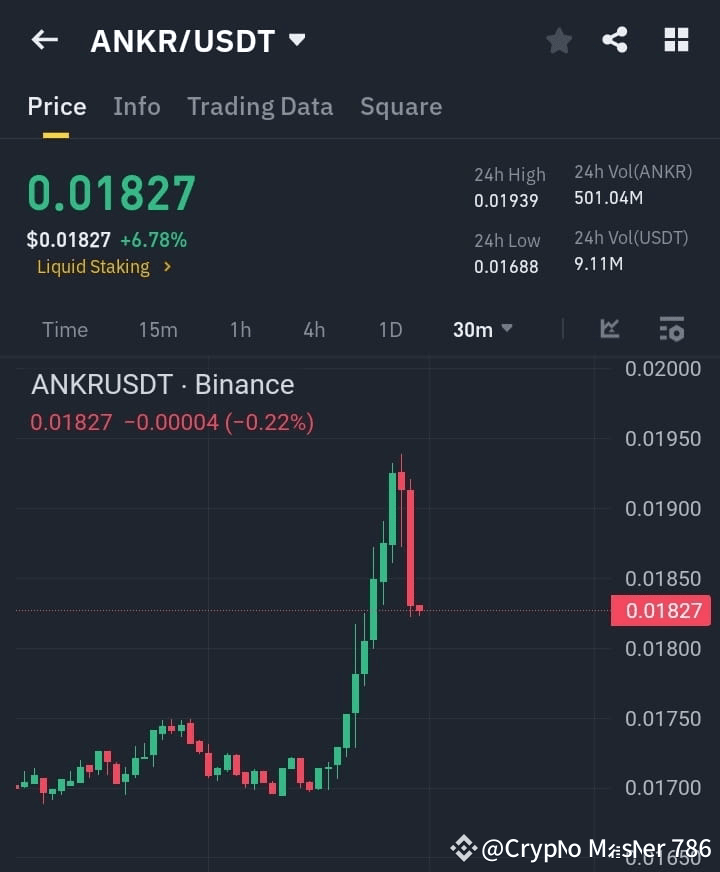Open the 30m interval dropdown
Screen dimensions: 720x872
482,329
